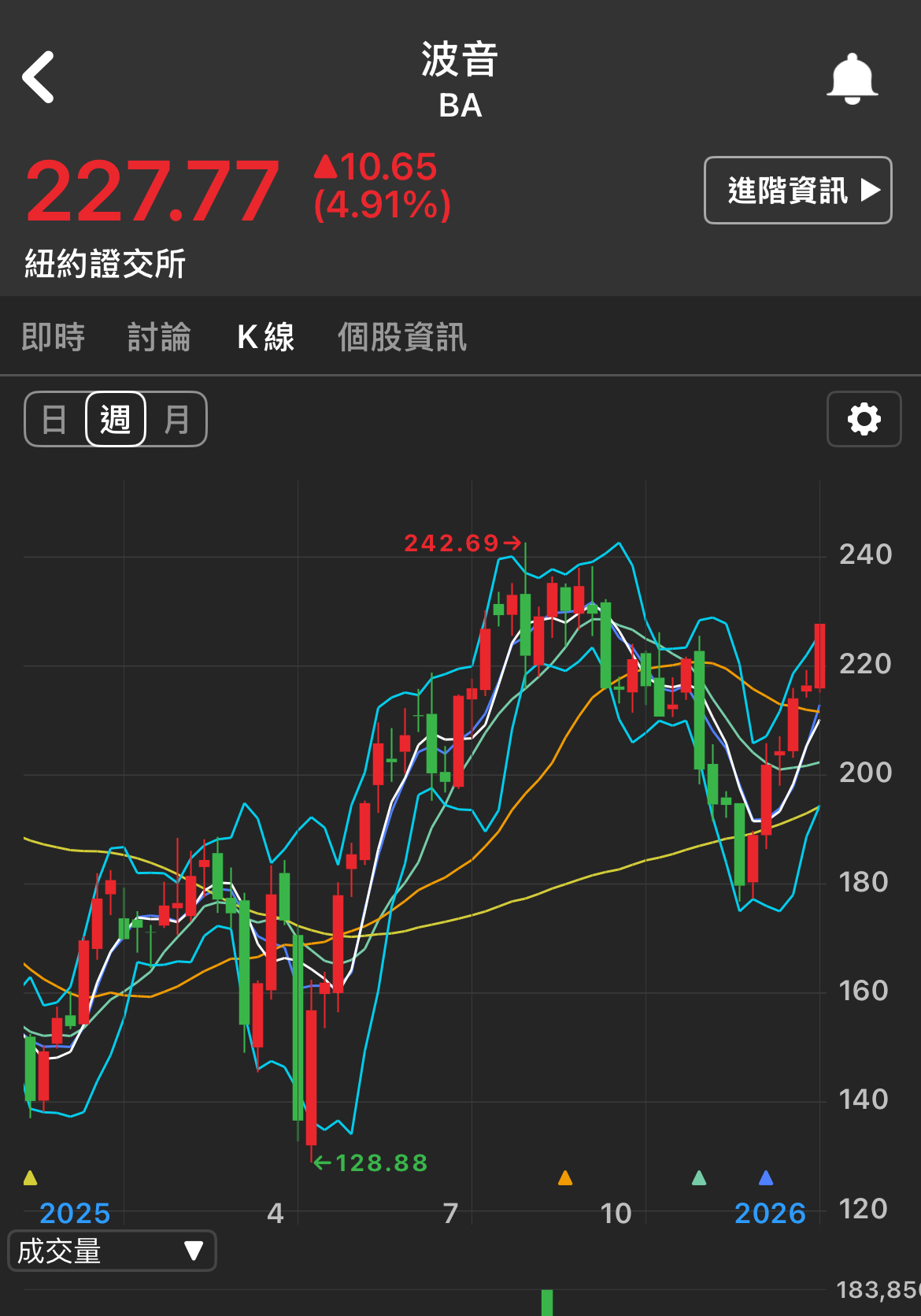Open the 個股資訊 tab
This screenshot has height=1316, width=921.
click(402, 336)
